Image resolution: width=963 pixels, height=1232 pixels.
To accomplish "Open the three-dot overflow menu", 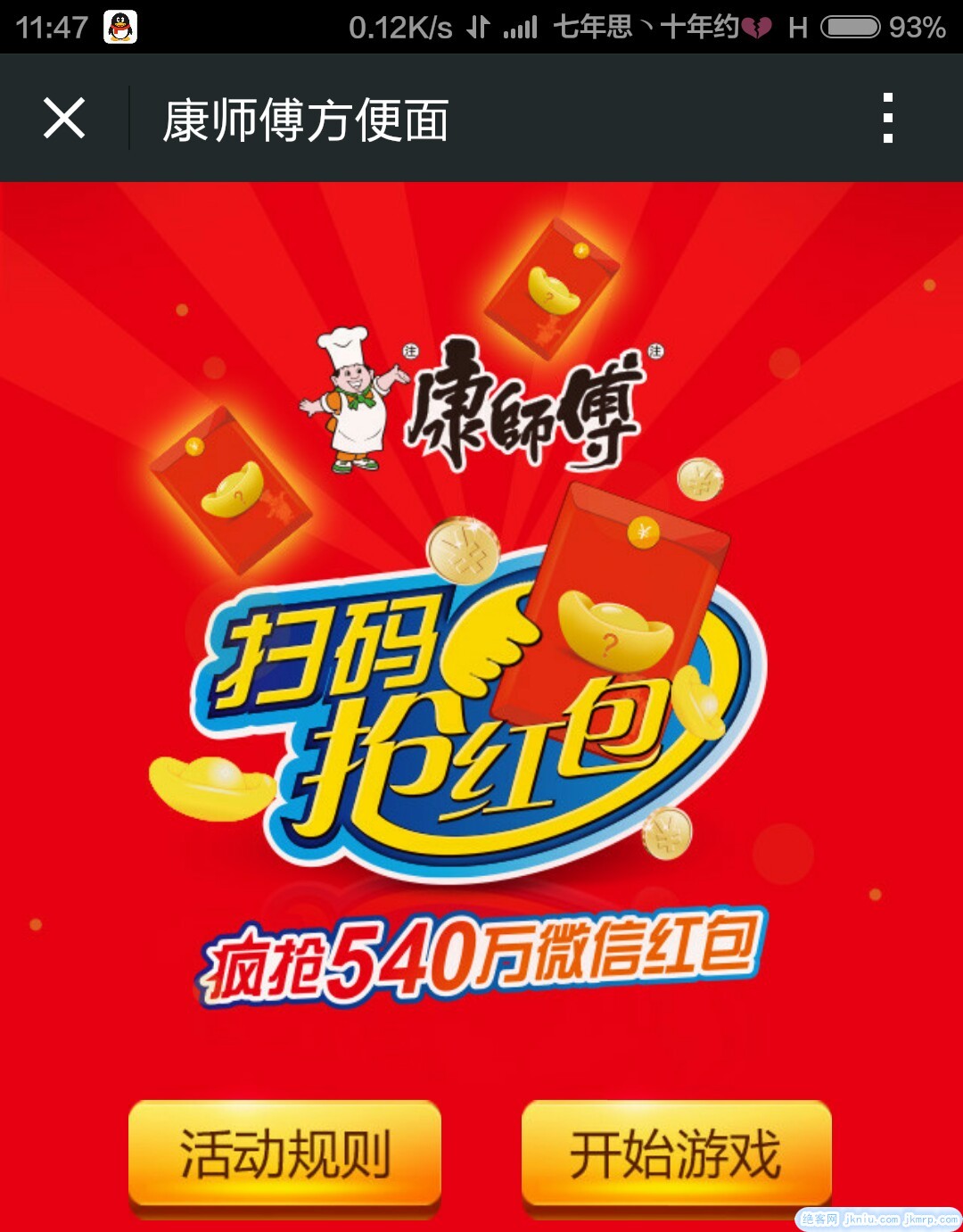I will pyautogui.click(x=887, y=119).
